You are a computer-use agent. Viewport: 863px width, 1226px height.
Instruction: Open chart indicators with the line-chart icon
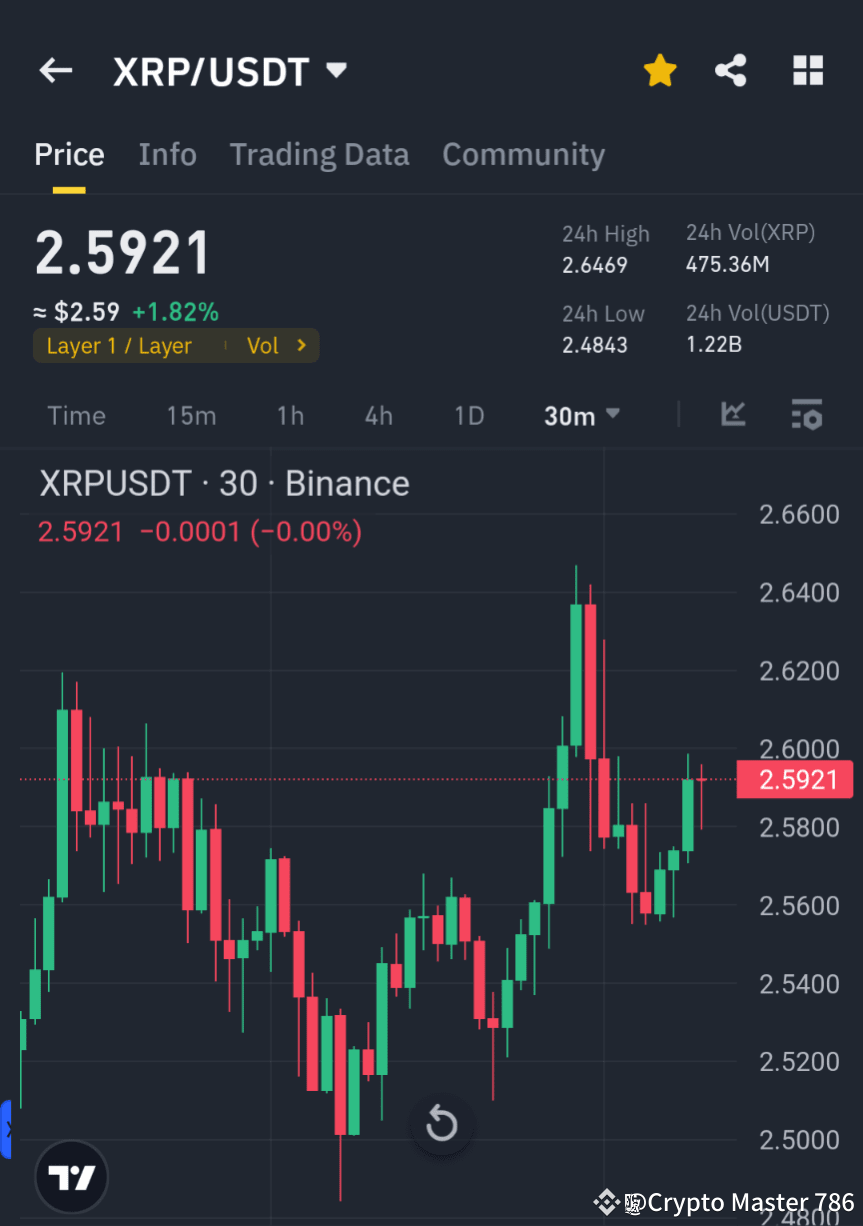733,416
